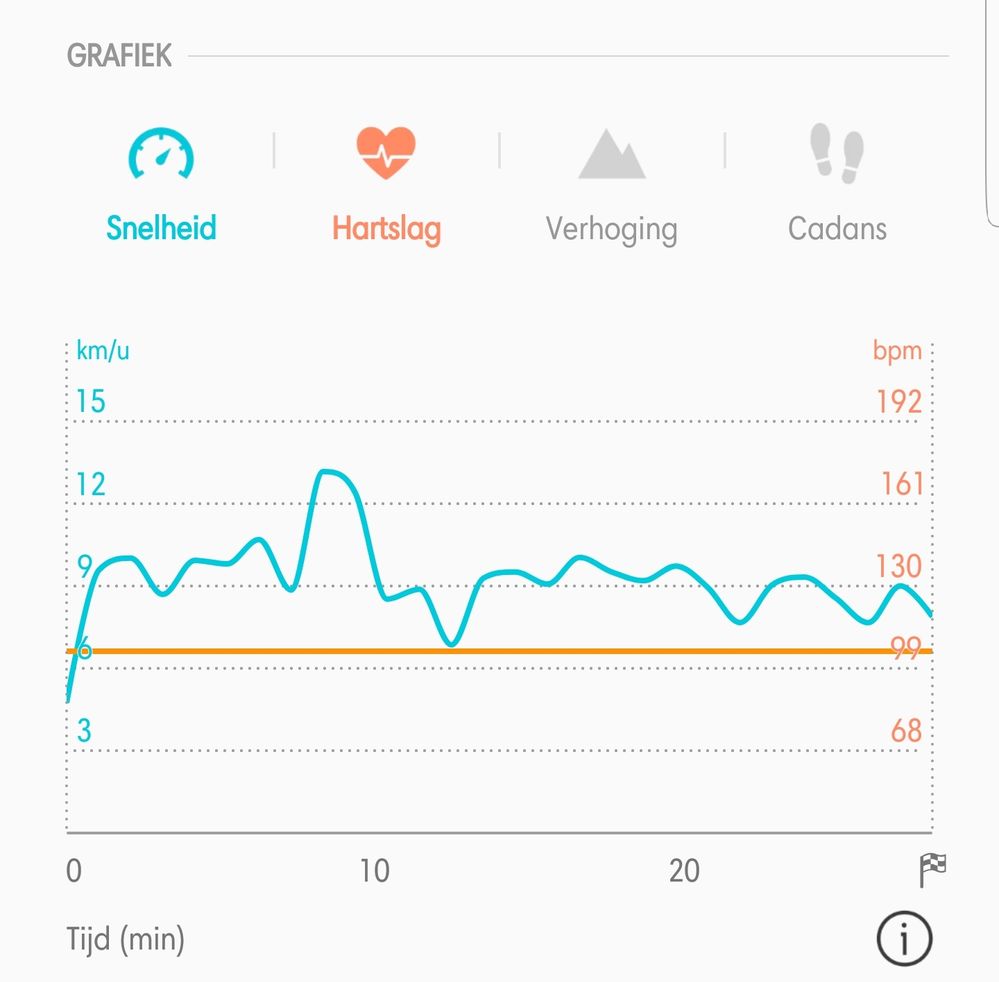999x982 pixels.
Task: Toggle the Hartslag heart rate graph
Action: (386, 185)
